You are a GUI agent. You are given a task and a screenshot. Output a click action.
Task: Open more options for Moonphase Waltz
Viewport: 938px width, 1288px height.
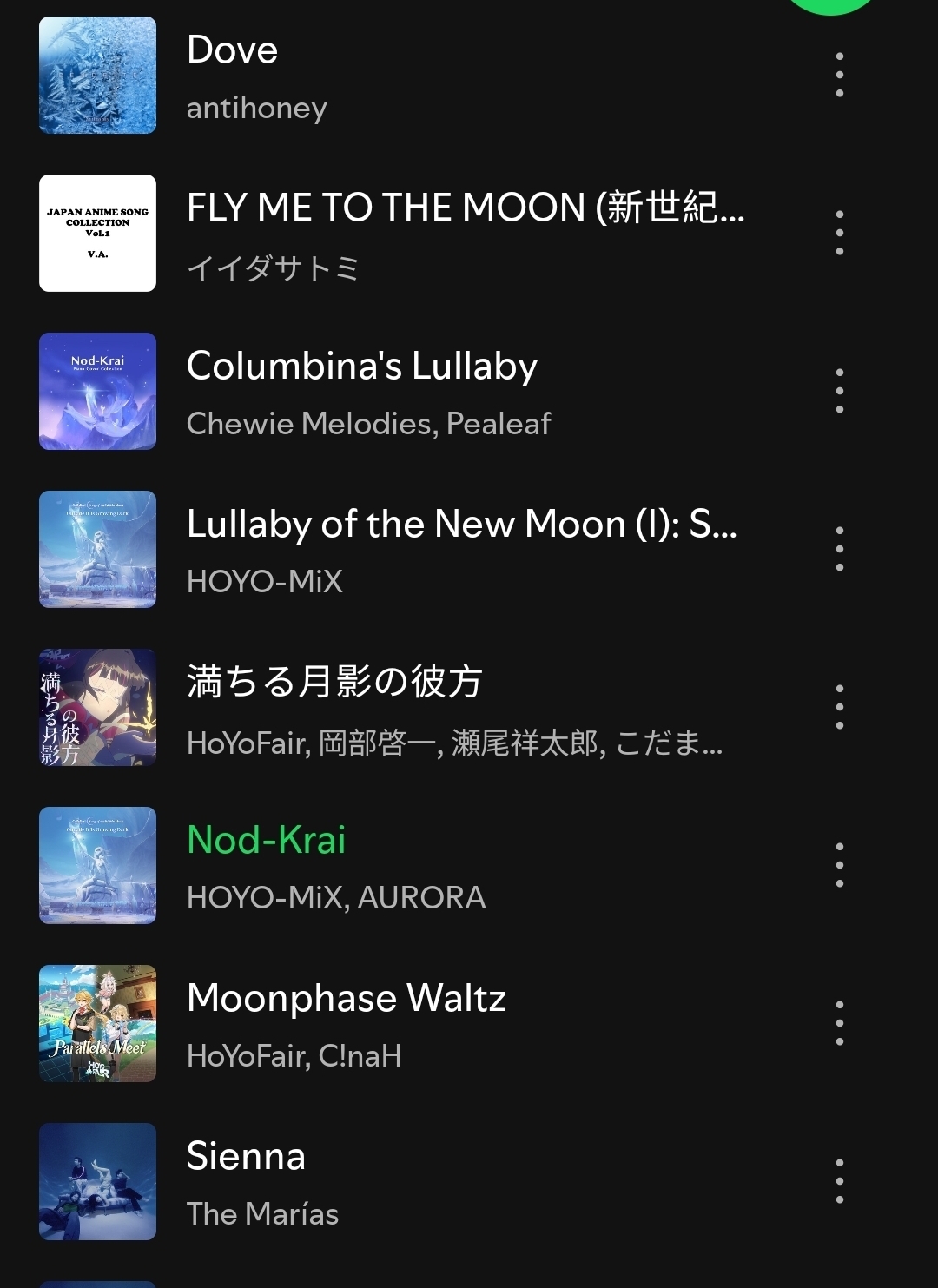point(839,1023)
